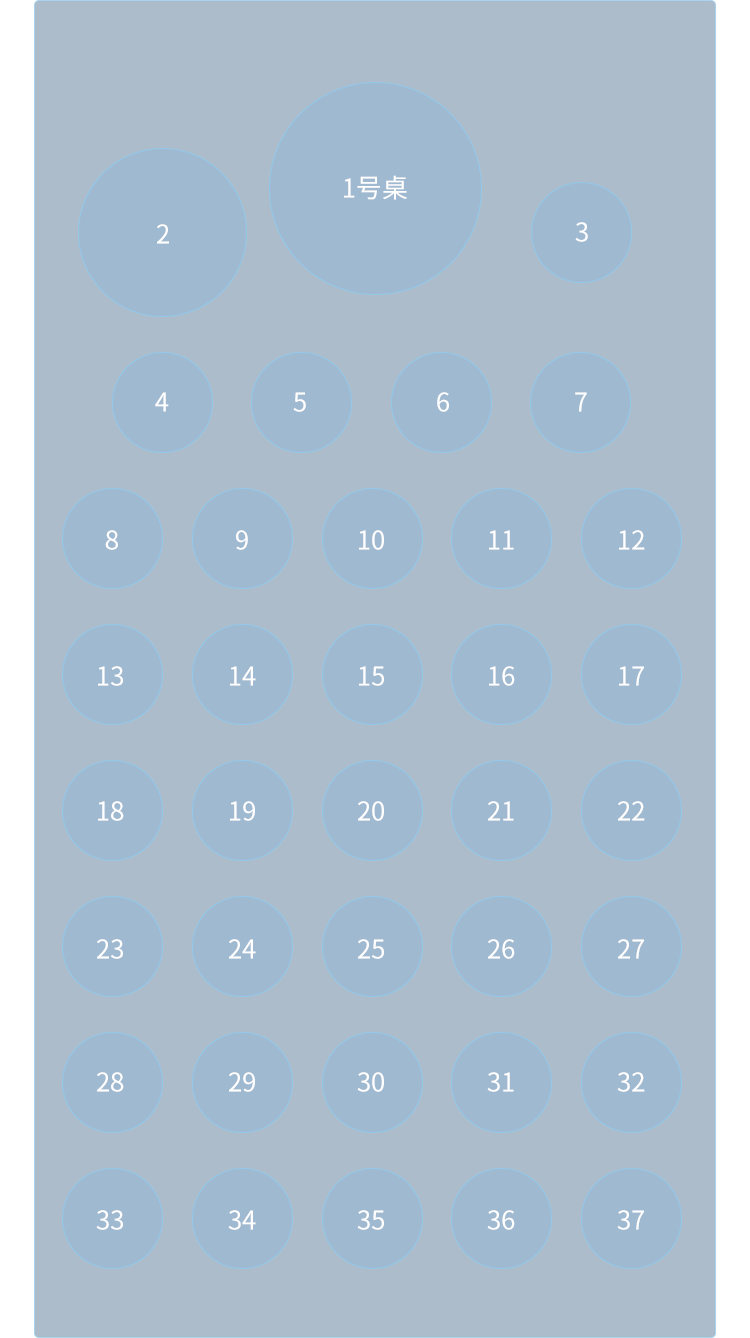Select table 26
The width and height of the screenshot is (750, 1338).
(501, 947)
